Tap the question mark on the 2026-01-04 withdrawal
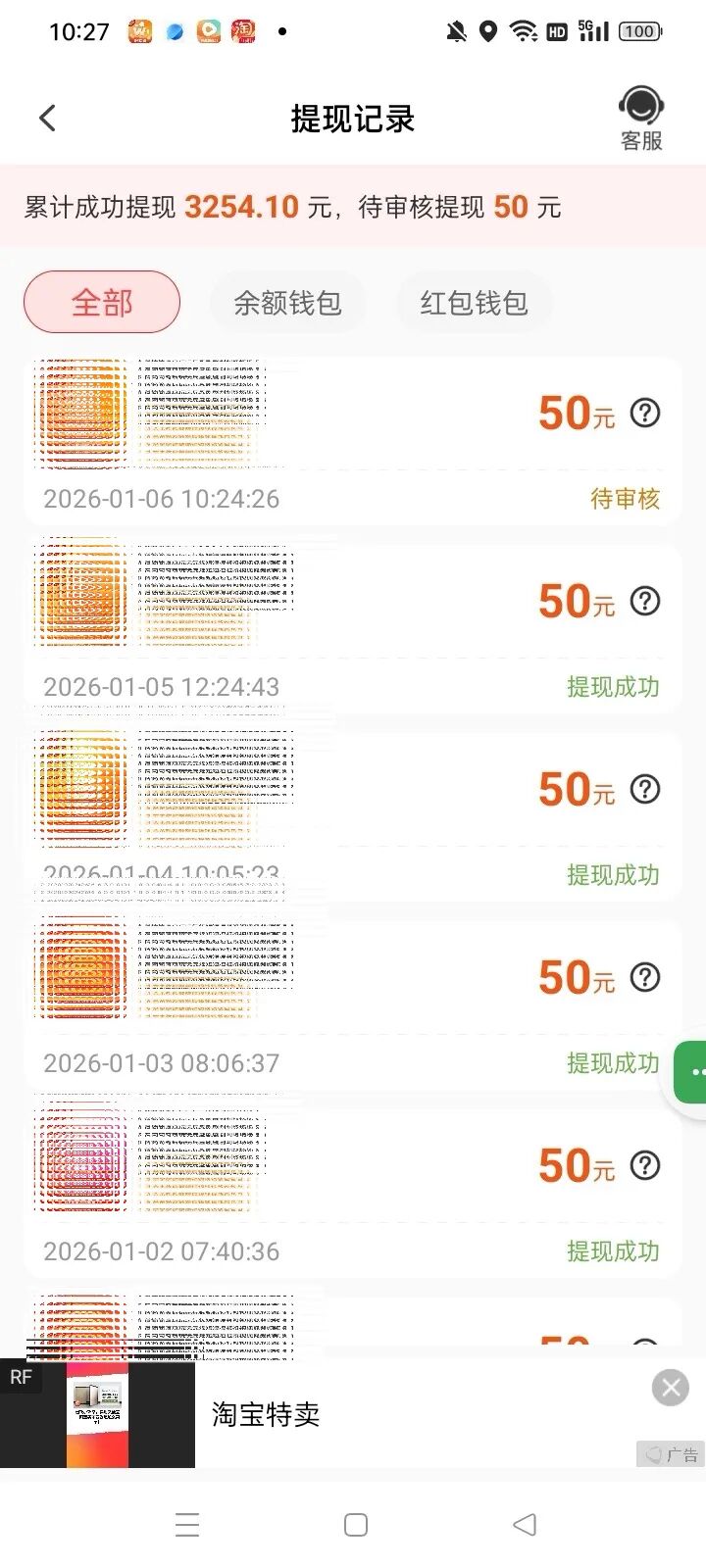 coord(644,789)
